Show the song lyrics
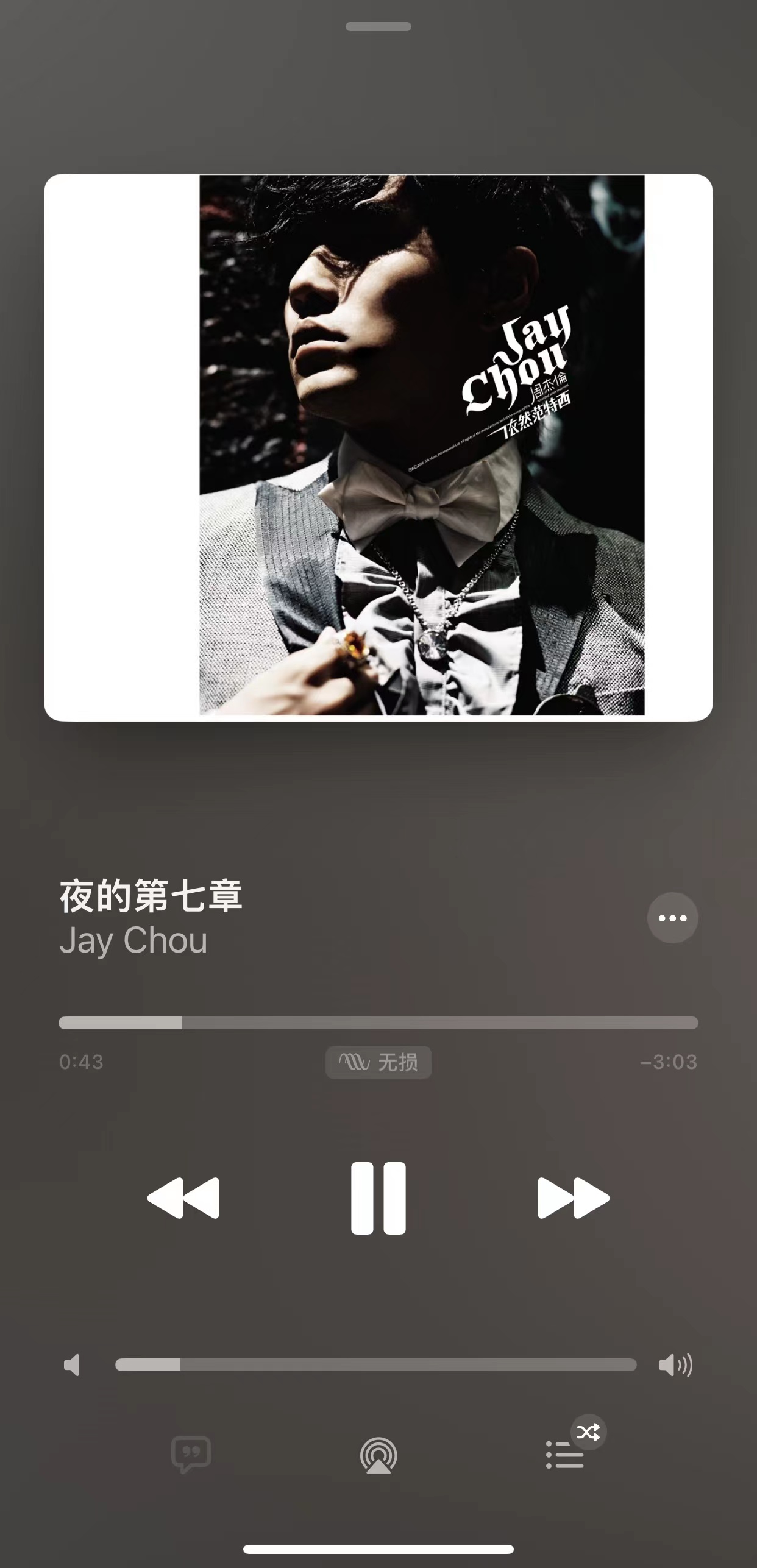The width and height of the screenshot is (757, 1568). [x=191, y=1455]
